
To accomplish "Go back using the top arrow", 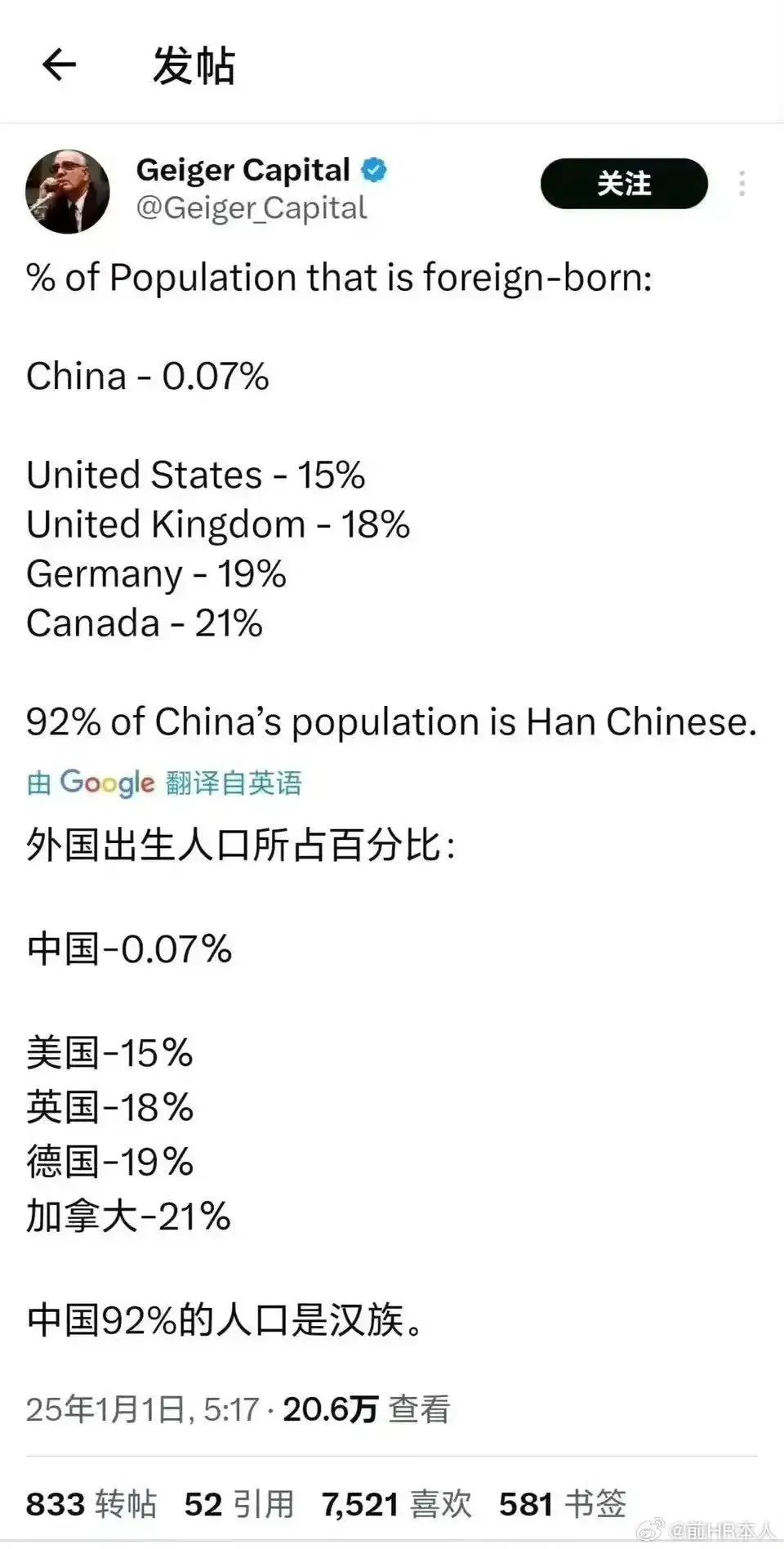I will (x=59, y=65).
